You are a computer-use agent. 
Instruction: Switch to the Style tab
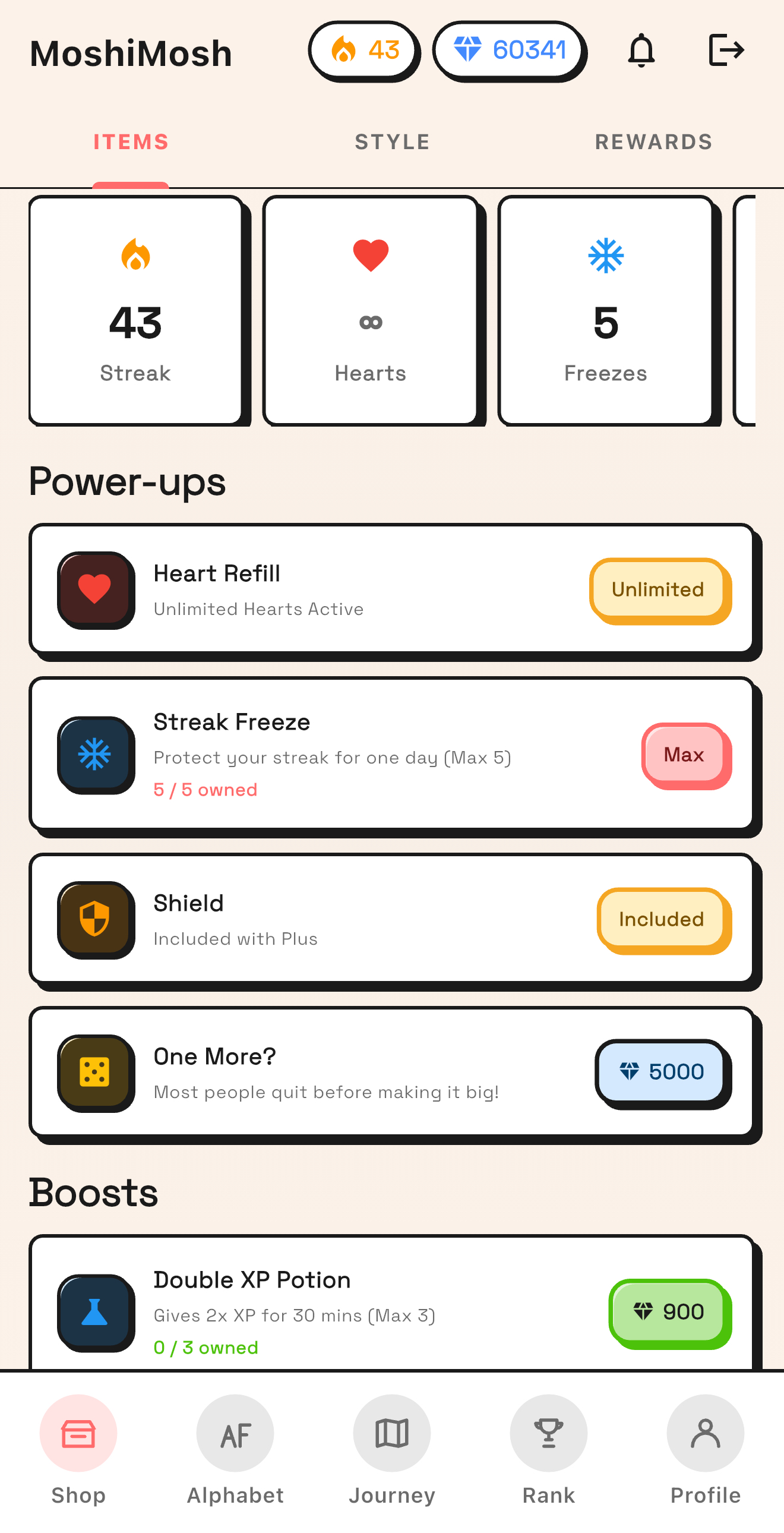pos(392,142)
